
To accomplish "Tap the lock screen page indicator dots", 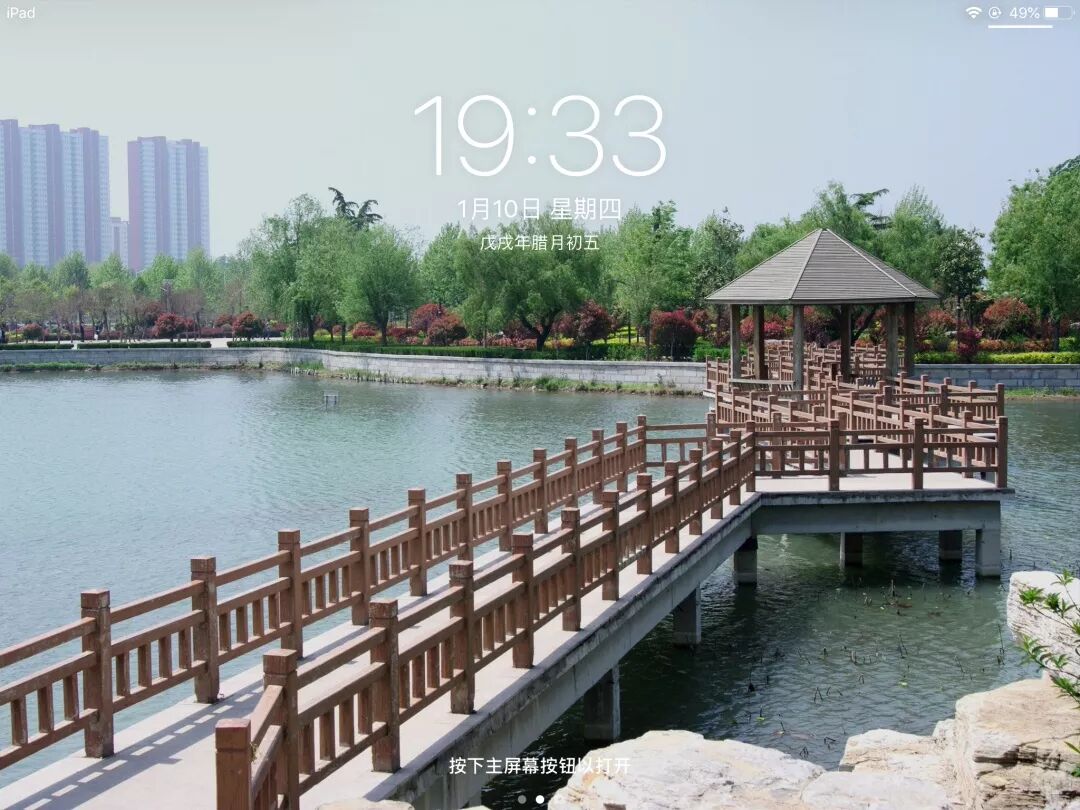I will [531, 799].
